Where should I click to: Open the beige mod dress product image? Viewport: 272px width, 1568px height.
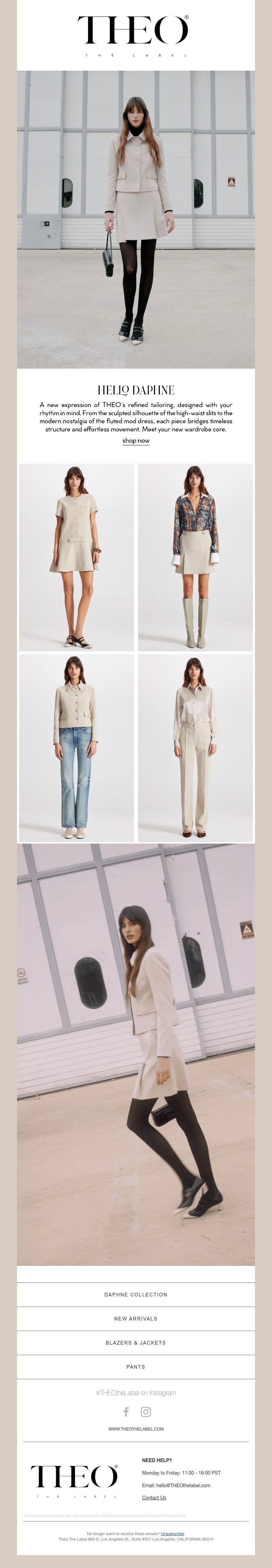pos(76,557)
